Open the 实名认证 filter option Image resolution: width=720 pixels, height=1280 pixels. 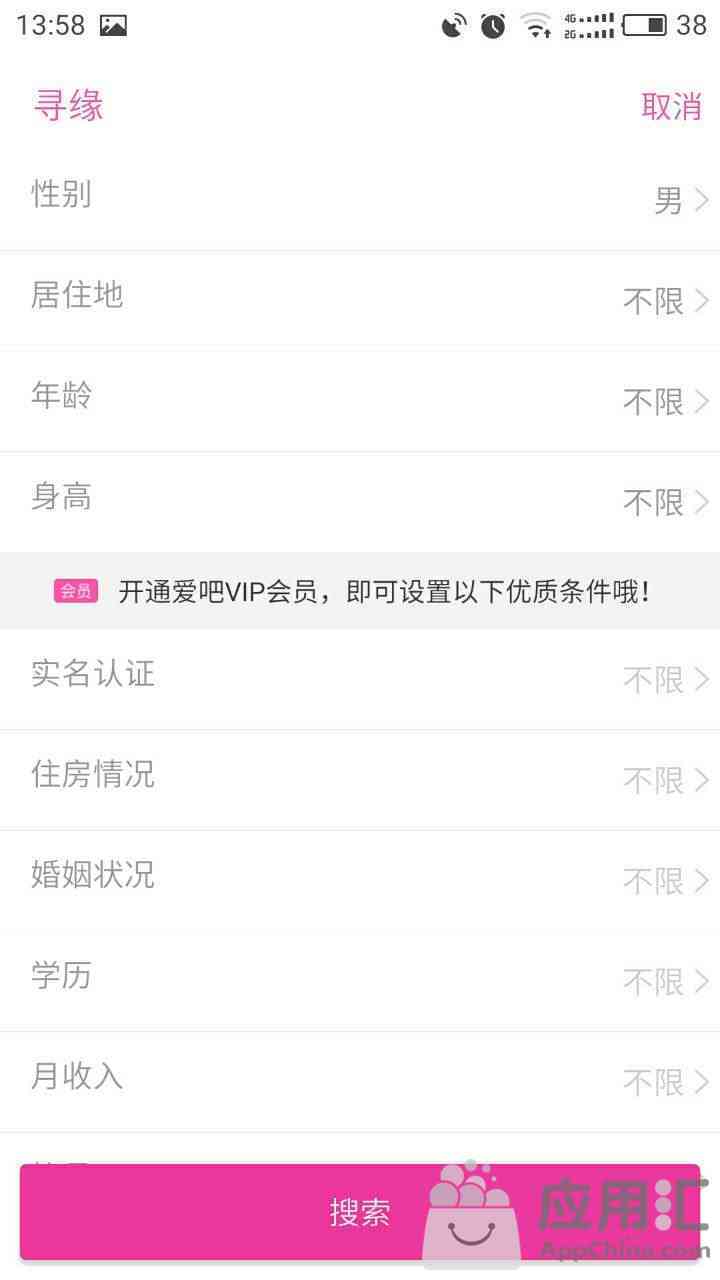point(360,679)
